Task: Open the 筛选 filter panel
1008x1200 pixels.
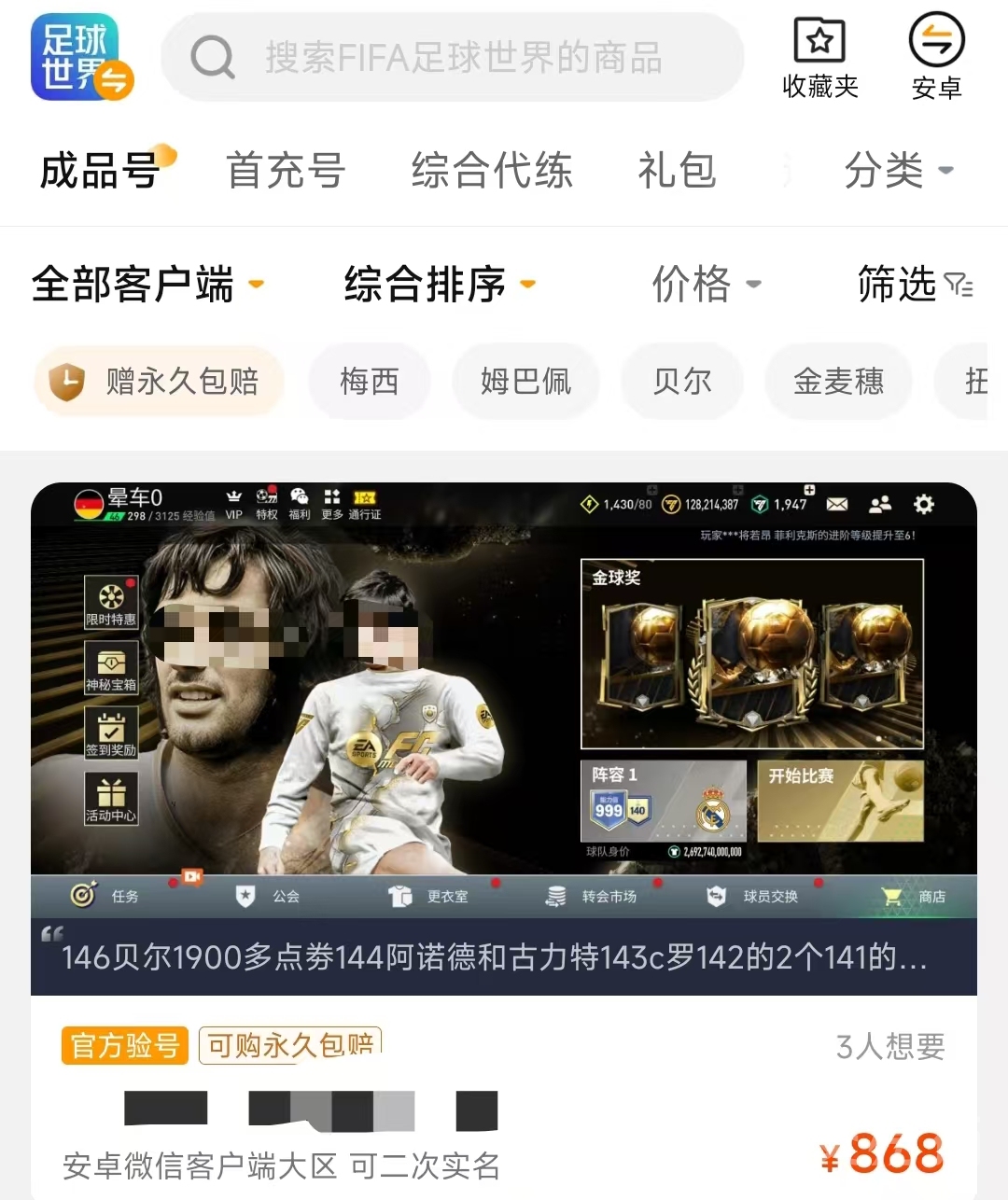Action: tap(915, 285)
